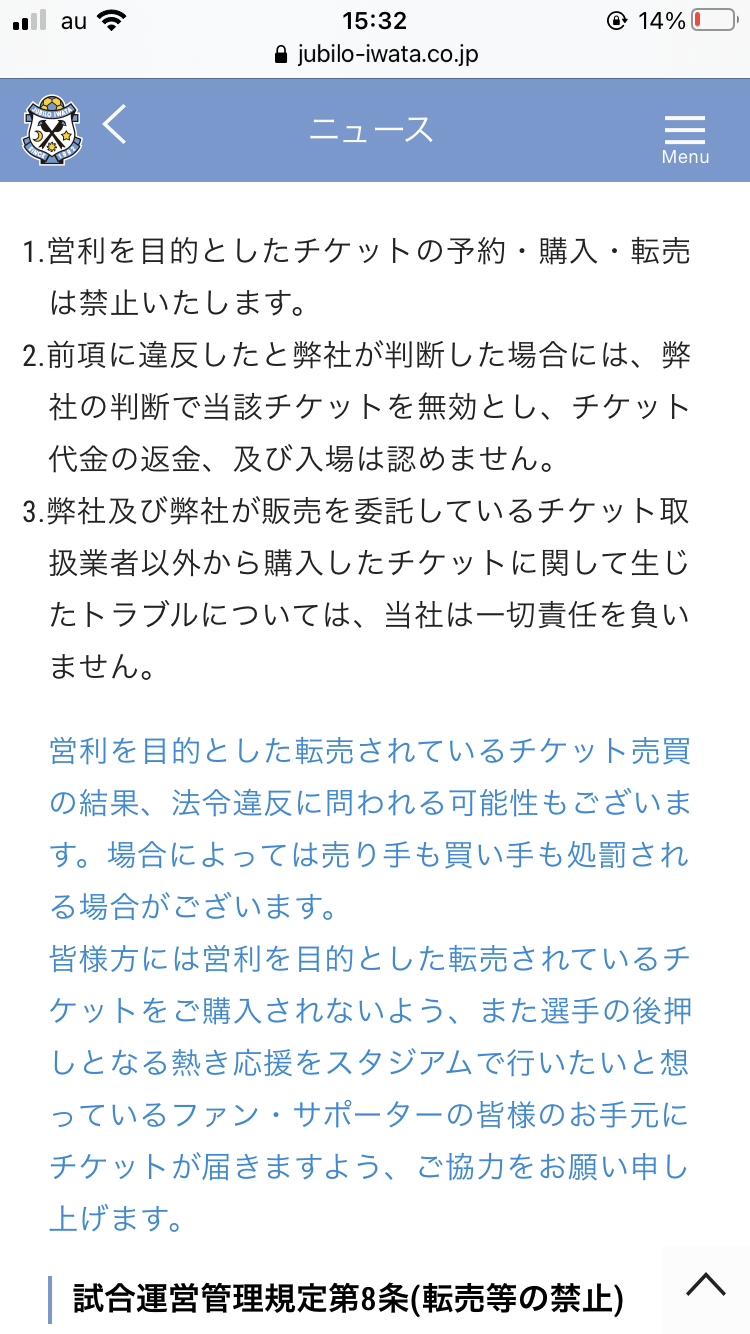This screenshot has width=750, height=1334.
Task: Jump back to top with the up arrow
Action: (x=706, y=1284)
